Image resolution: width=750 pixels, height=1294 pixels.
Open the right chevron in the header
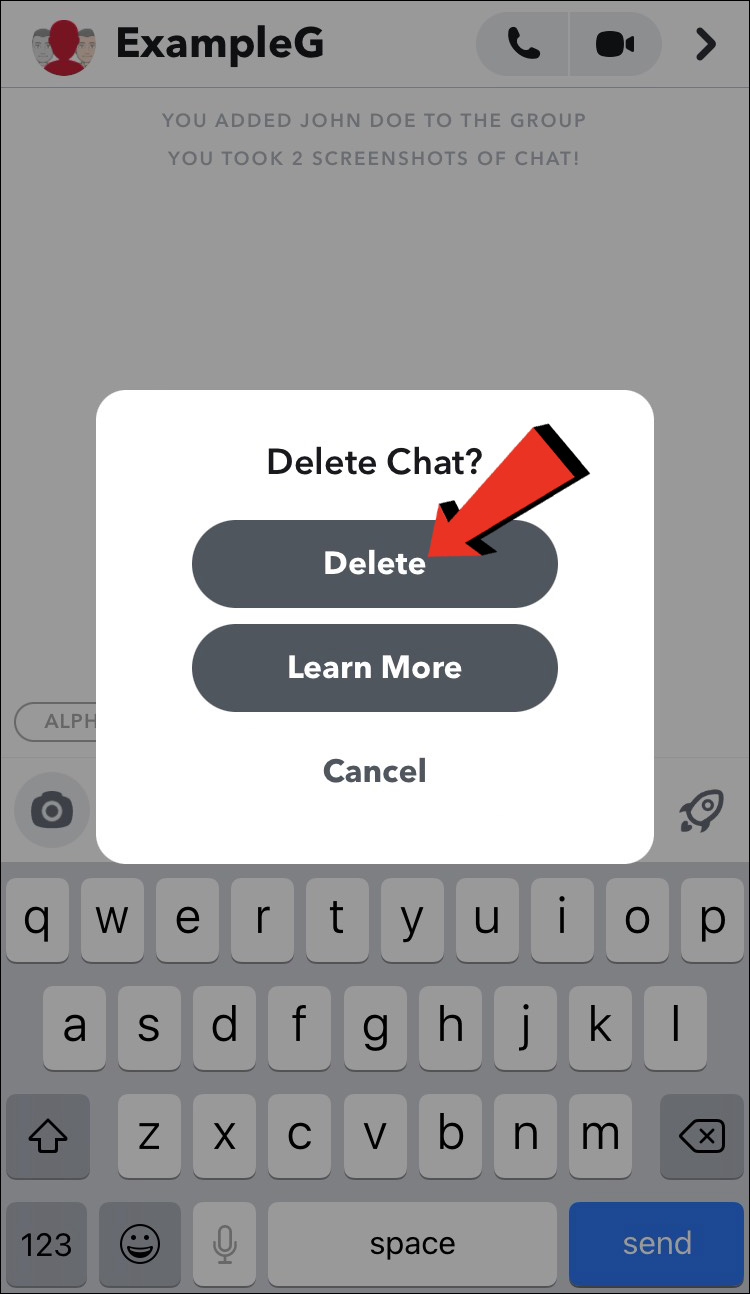tap(706, 44)
